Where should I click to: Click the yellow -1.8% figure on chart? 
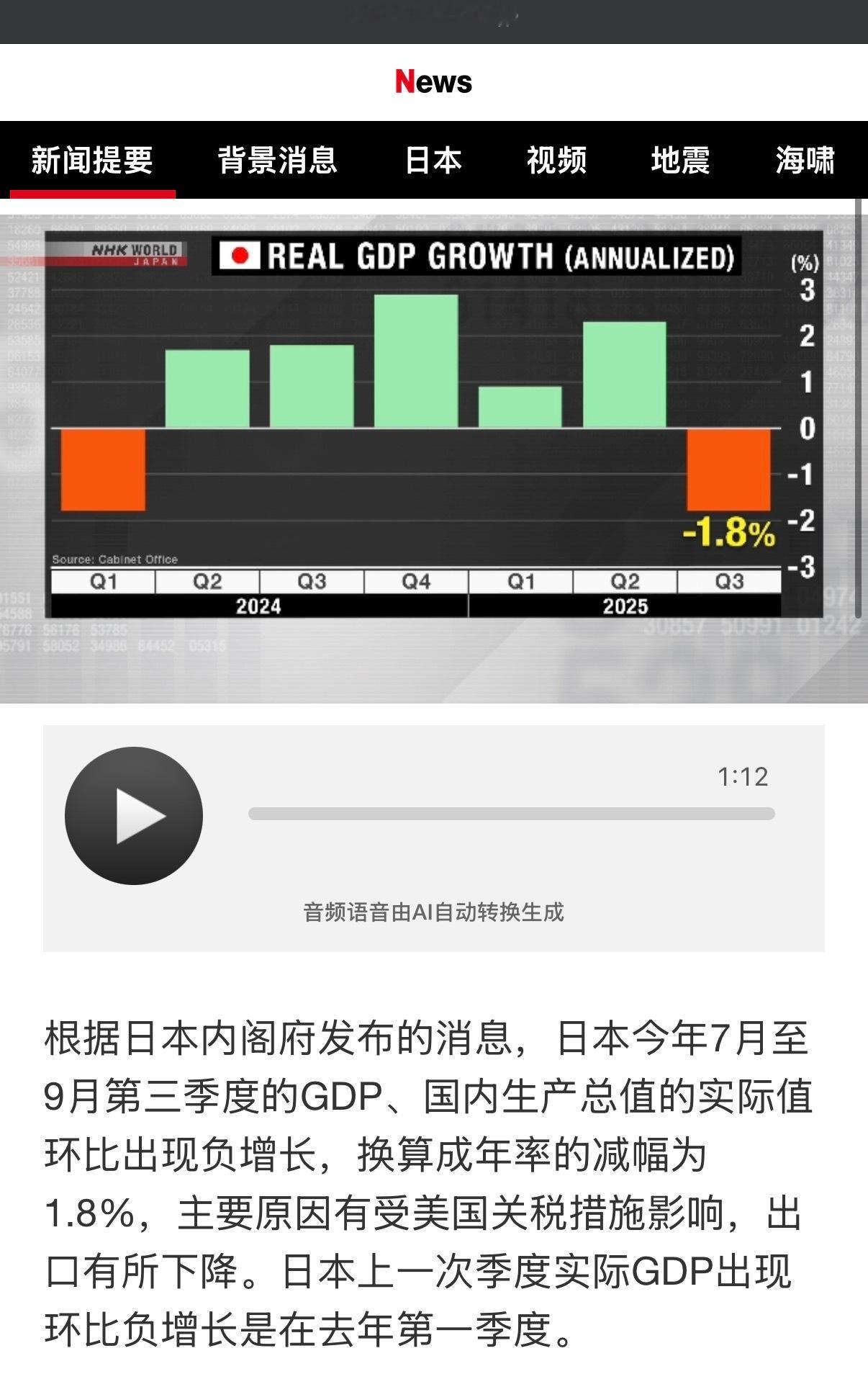click(x=727, y=534)
